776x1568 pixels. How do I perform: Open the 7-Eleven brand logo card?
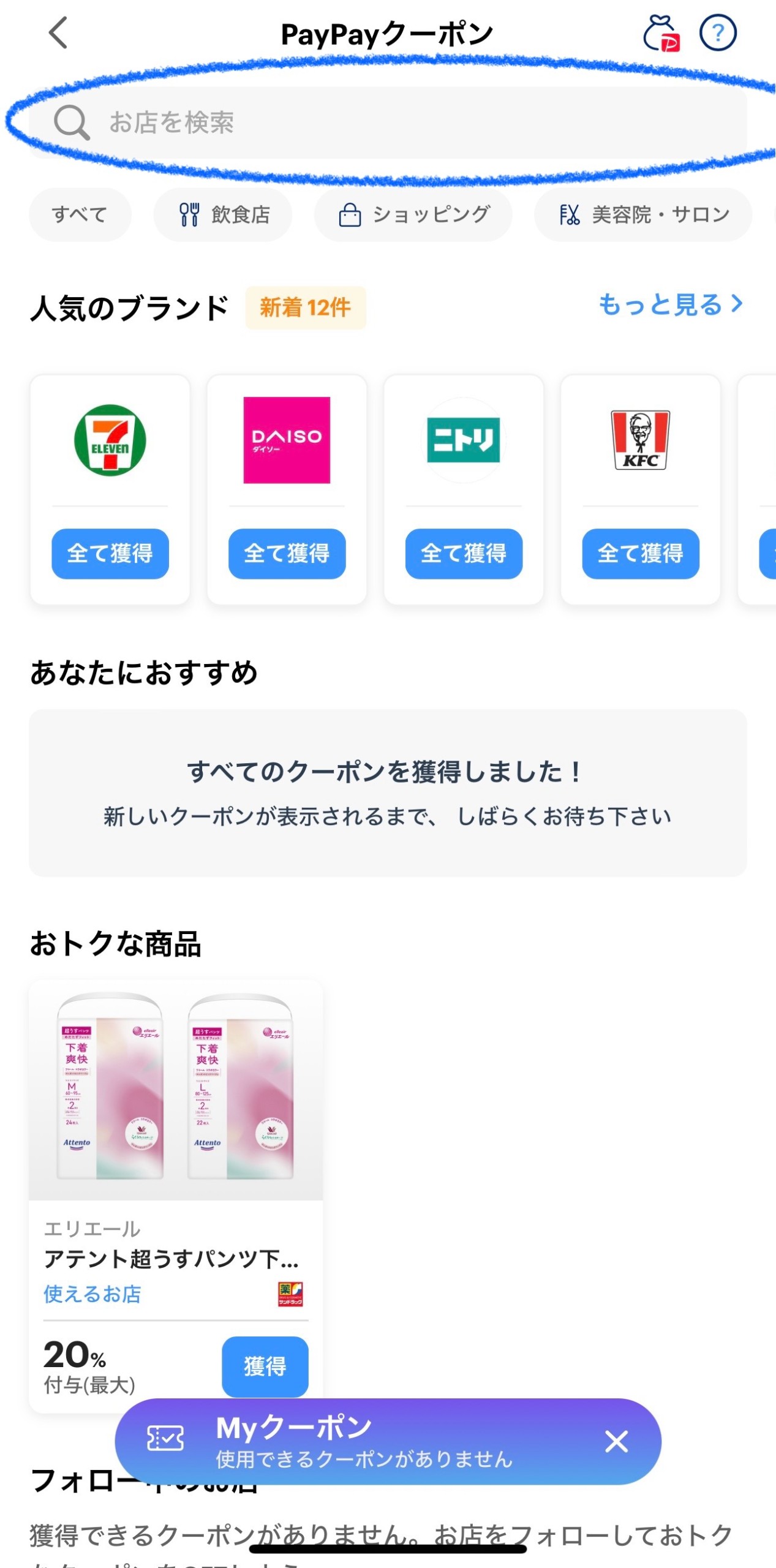(110, 440)
